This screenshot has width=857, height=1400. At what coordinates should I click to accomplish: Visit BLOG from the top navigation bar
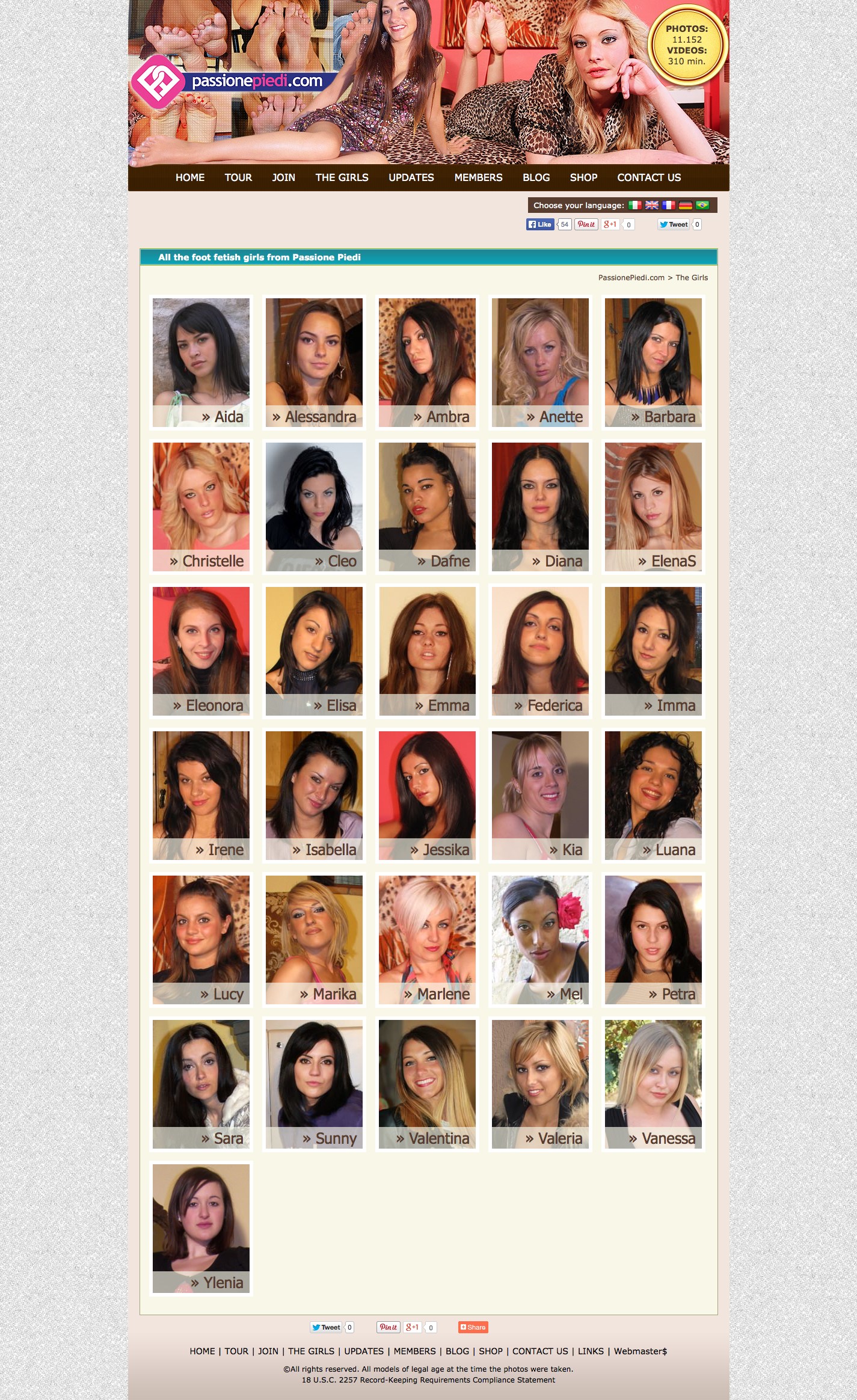[536, 177]
